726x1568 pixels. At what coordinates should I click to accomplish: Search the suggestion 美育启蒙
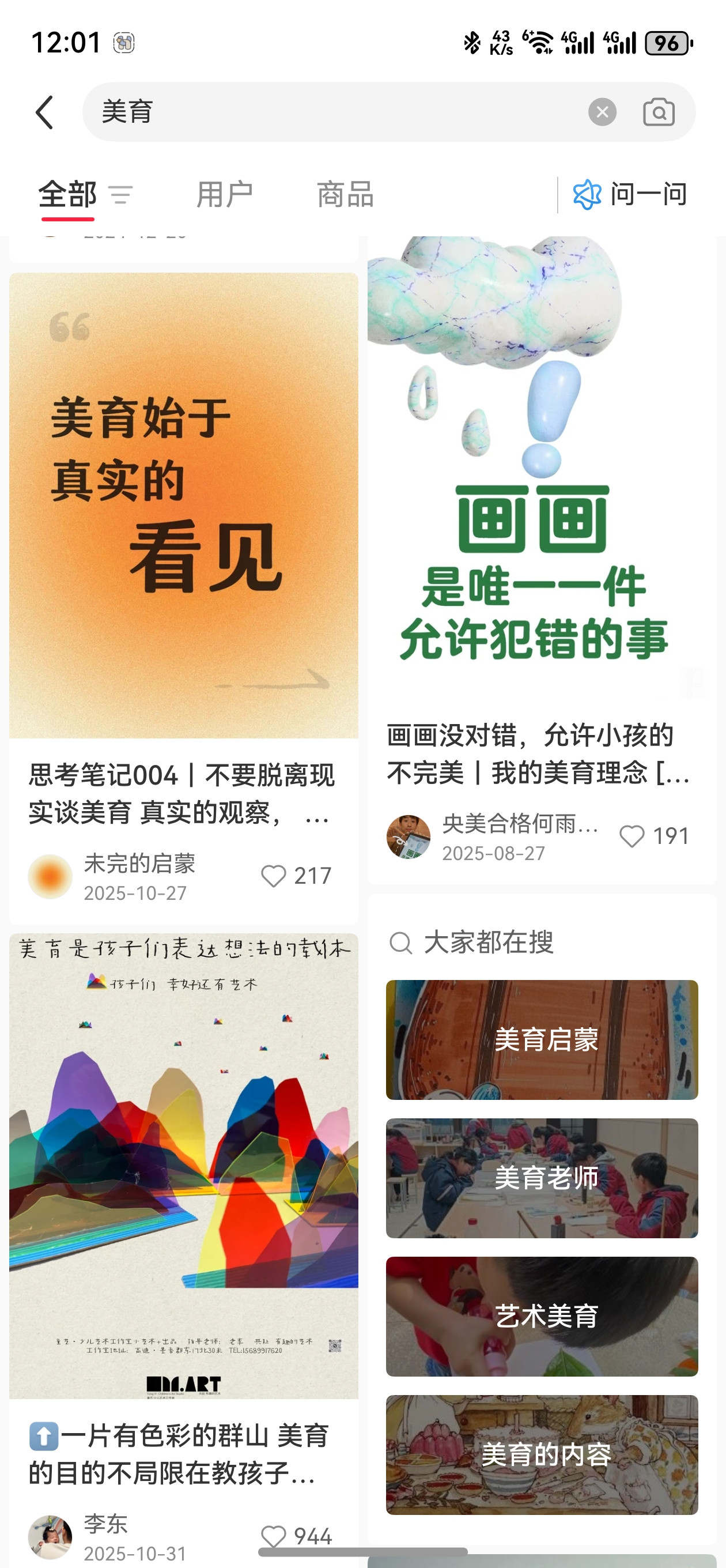click(542, 1039)
